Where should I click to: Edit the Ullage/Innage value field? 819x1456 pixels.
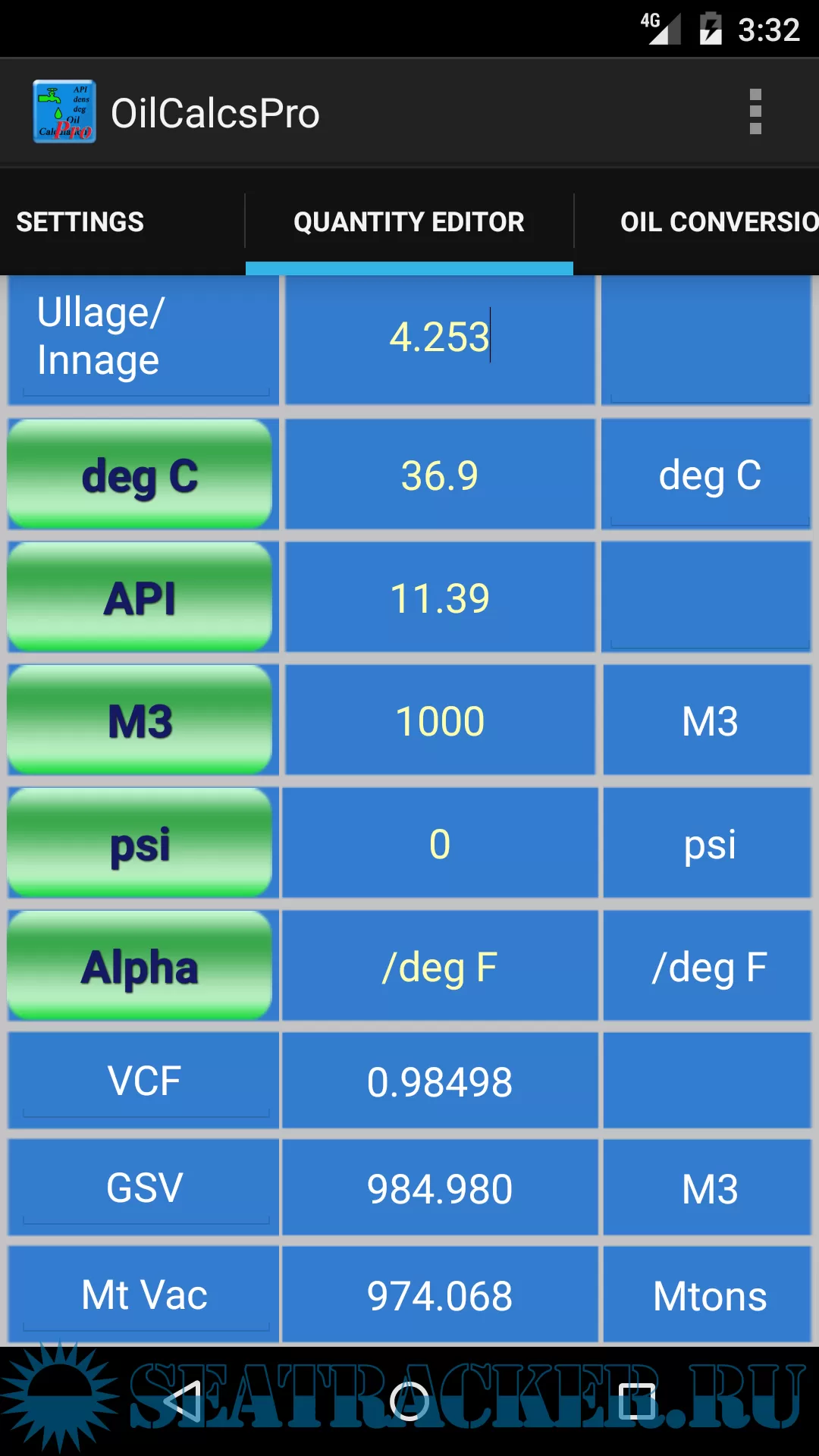pos(439,338)
